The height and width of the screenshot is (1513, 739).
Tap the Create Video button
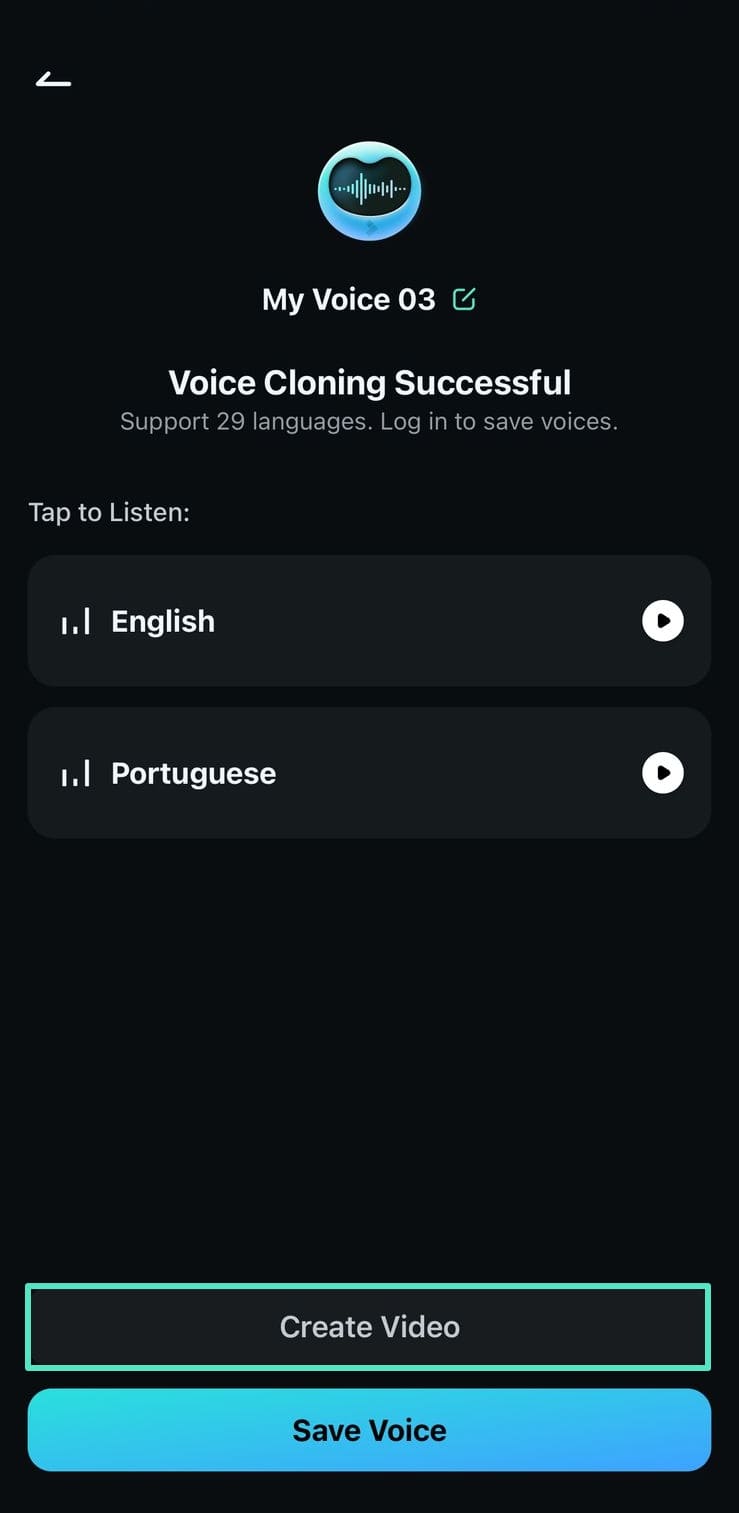pos(369,1327)
